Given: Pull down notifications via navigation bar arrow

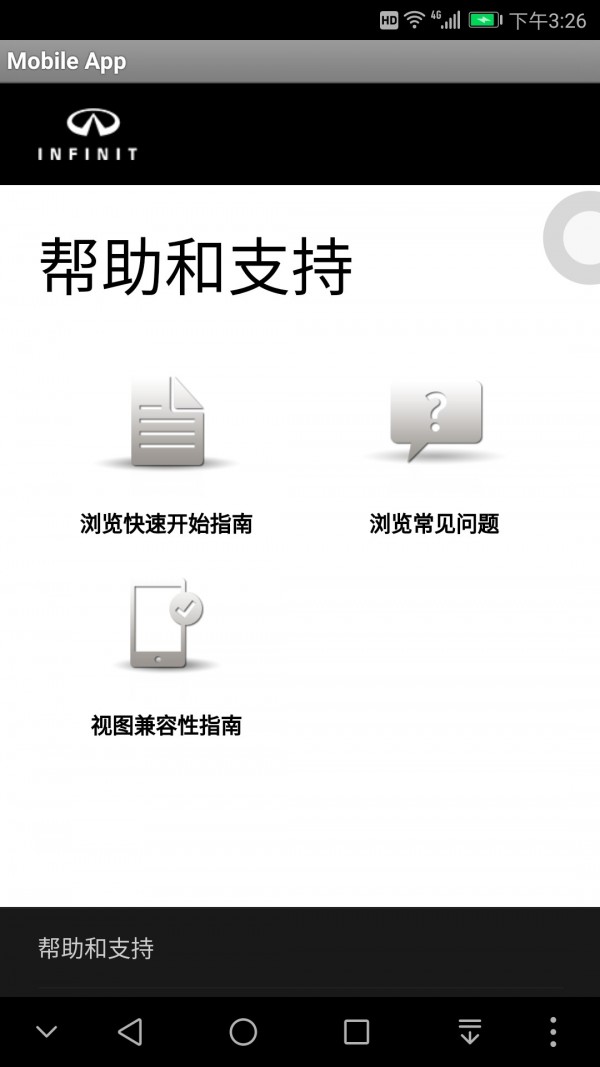Looking at the screenshot, I should tap(469, 1032).
